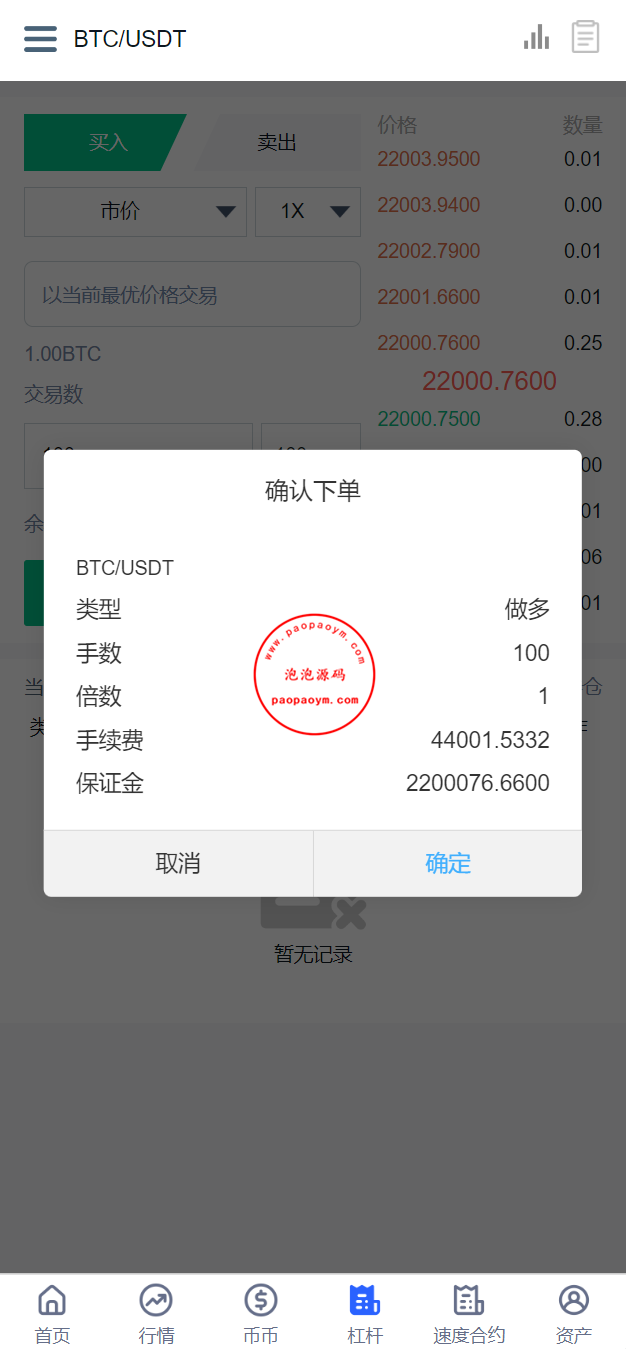Go to the 行情 tab

coord(156,1313)
